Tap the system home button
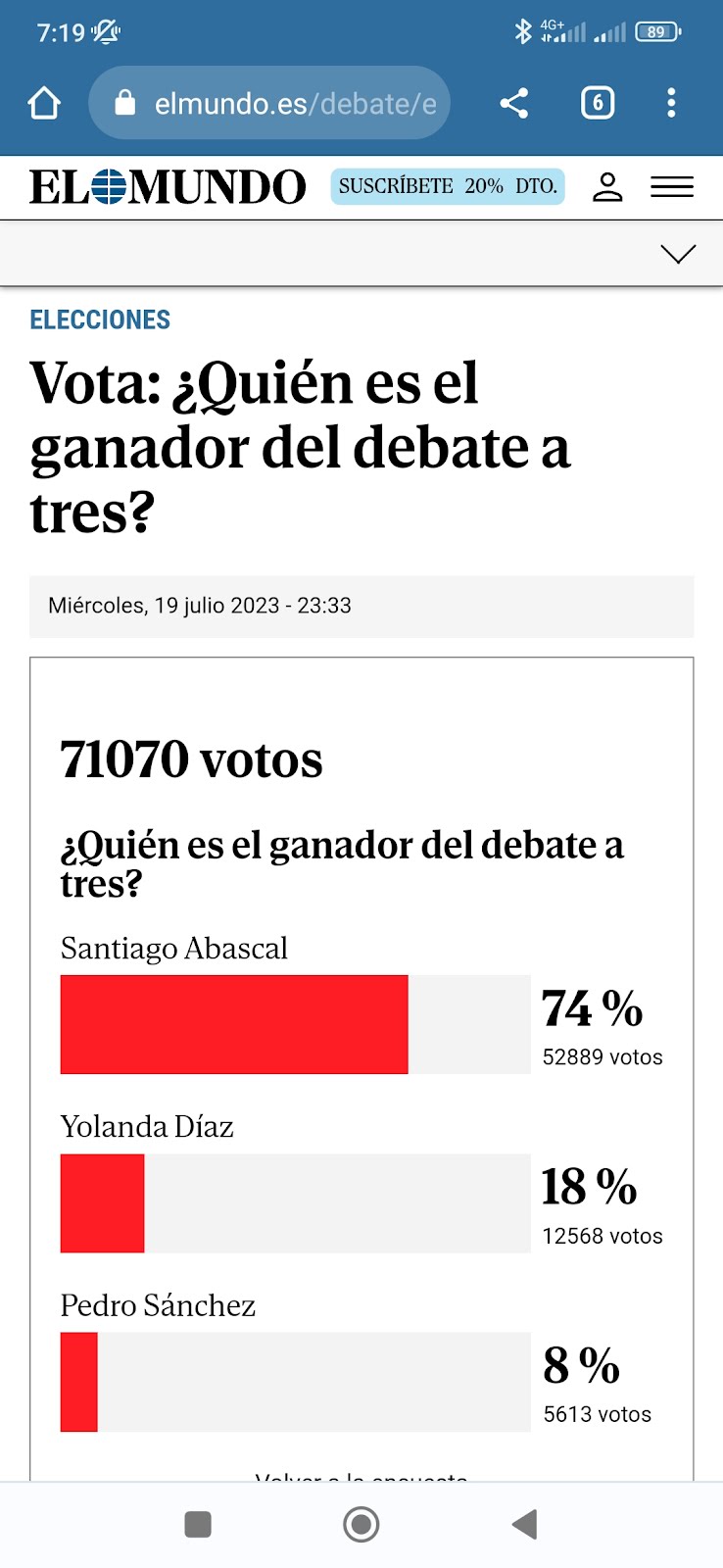The width and height of the screenshot is (723, 1568). [361, 1524]
